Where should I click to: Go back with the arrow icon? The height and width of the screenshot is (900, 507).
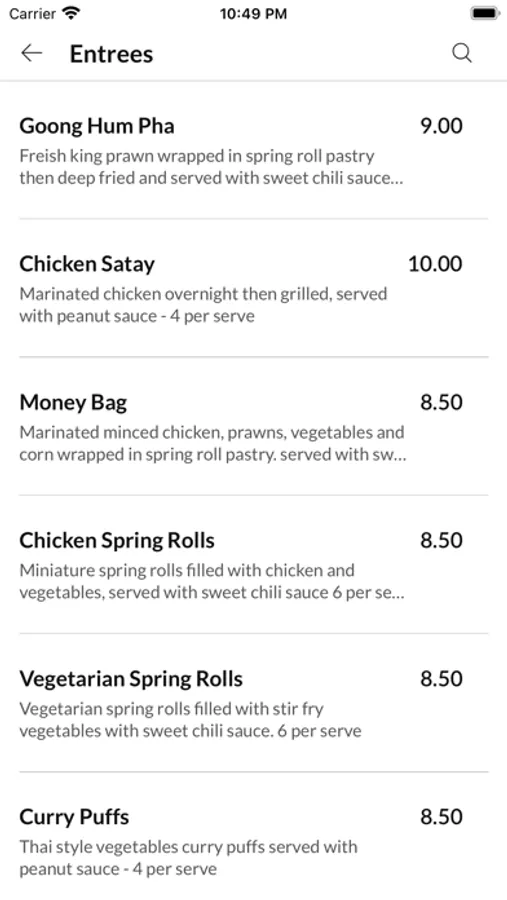pos(32,53)
